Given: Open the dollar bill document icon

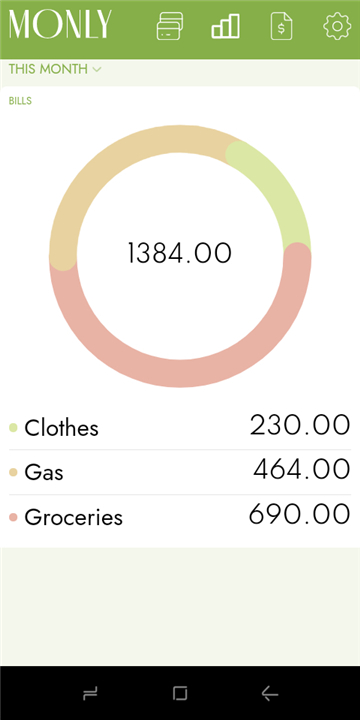Looking at the screenshot, I should tap(281, 26).
